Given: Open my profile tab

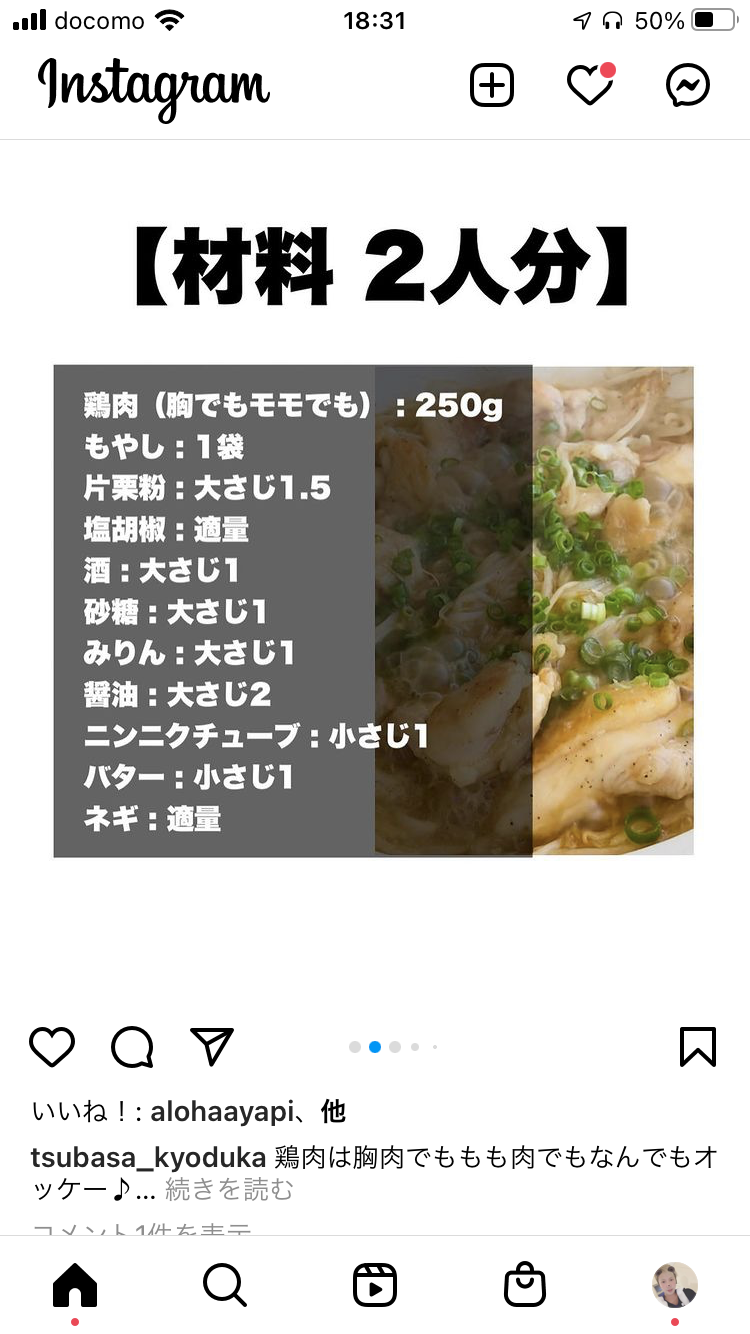Looking at the screenshot, I should coord(675,1285).
